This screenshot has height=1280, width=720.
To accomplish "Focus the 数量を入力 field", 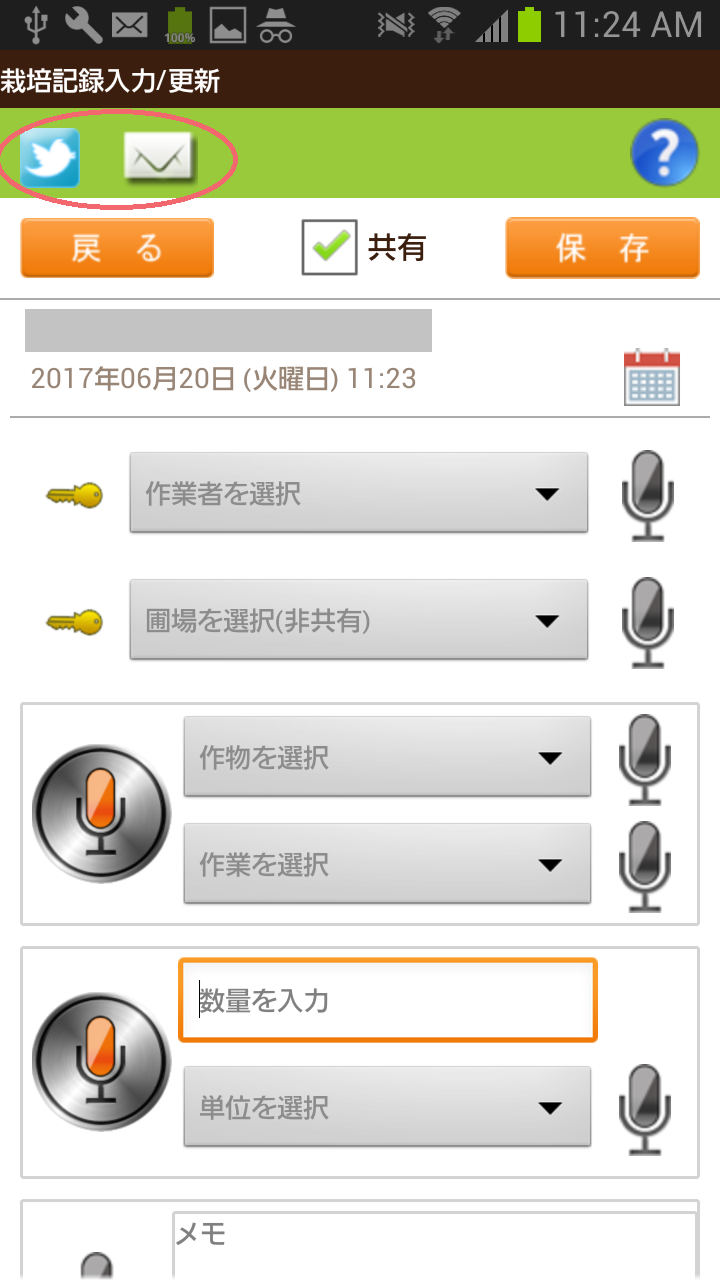I will click(x=387, y=1000).
